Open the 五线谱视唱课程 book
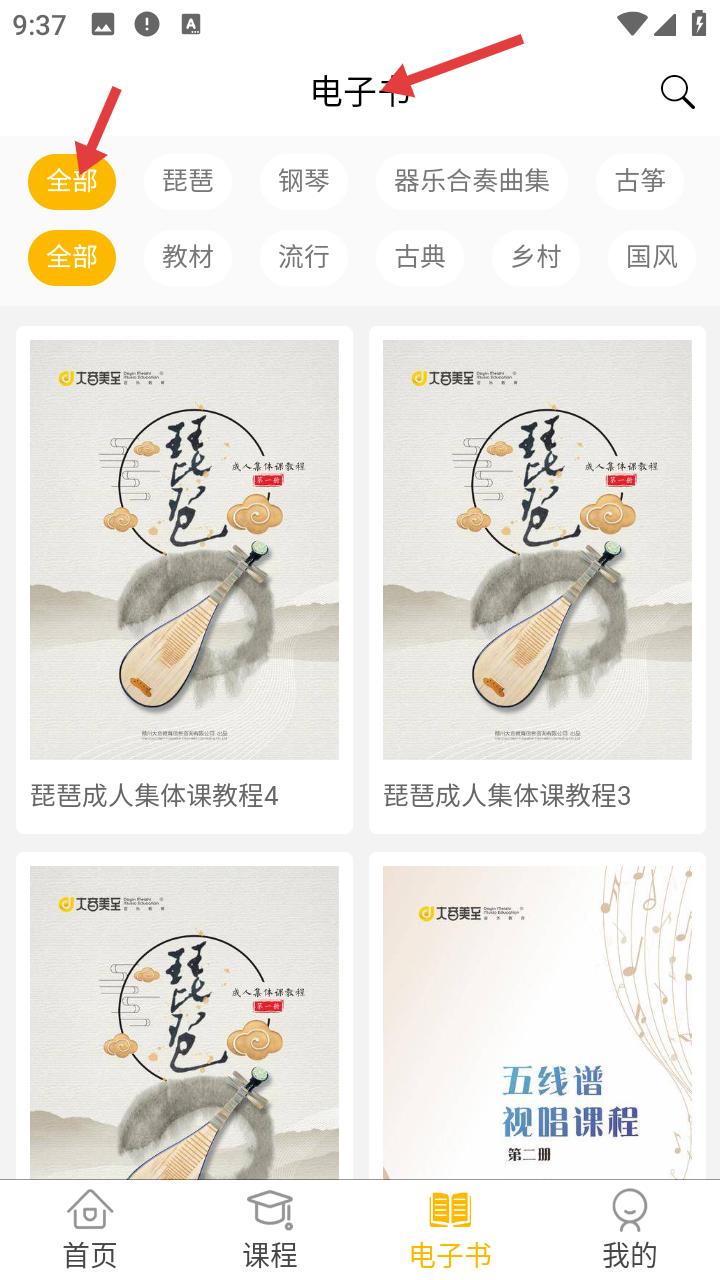This screenshot has height=1280, width=720. coord(537,1020)
